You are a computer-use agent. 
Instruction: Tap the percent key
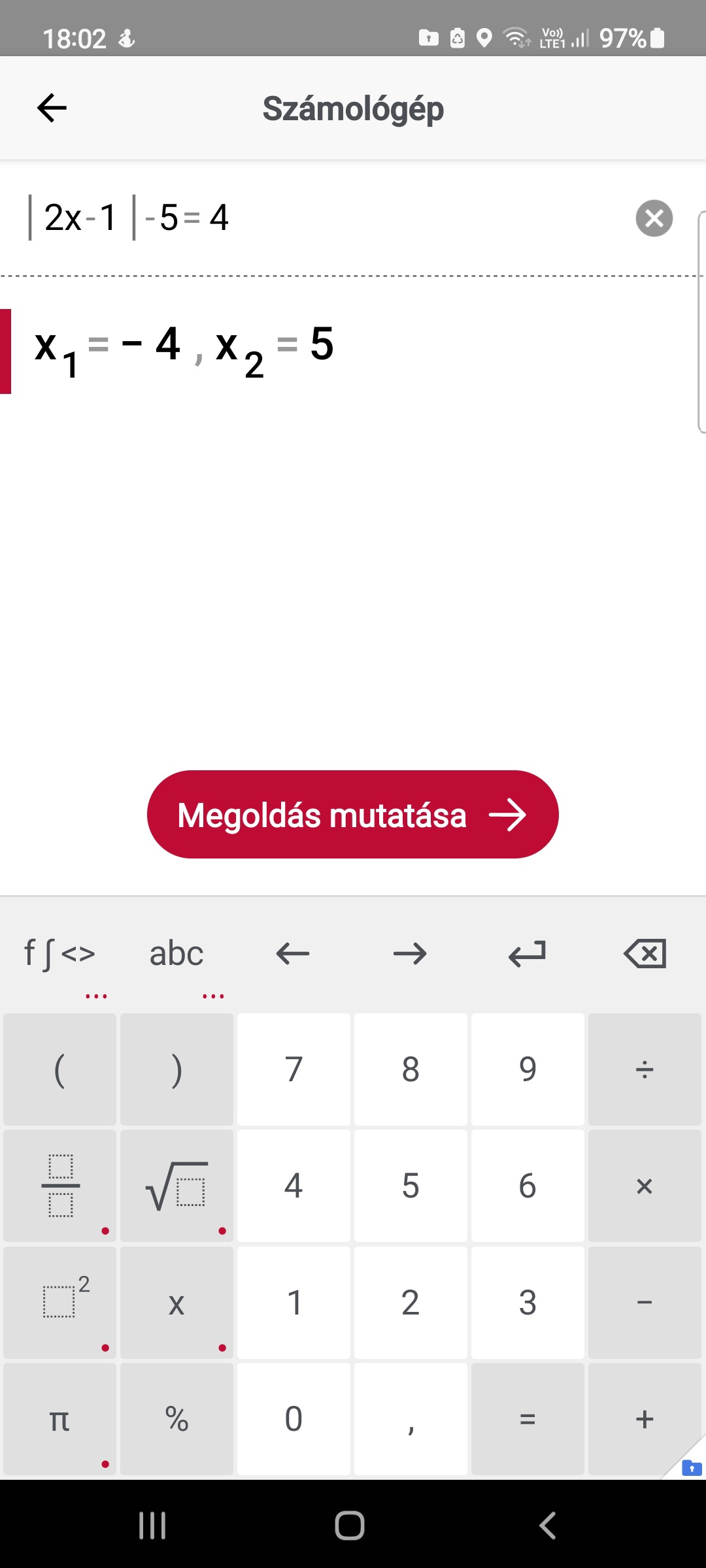[x=176, y=1419]
